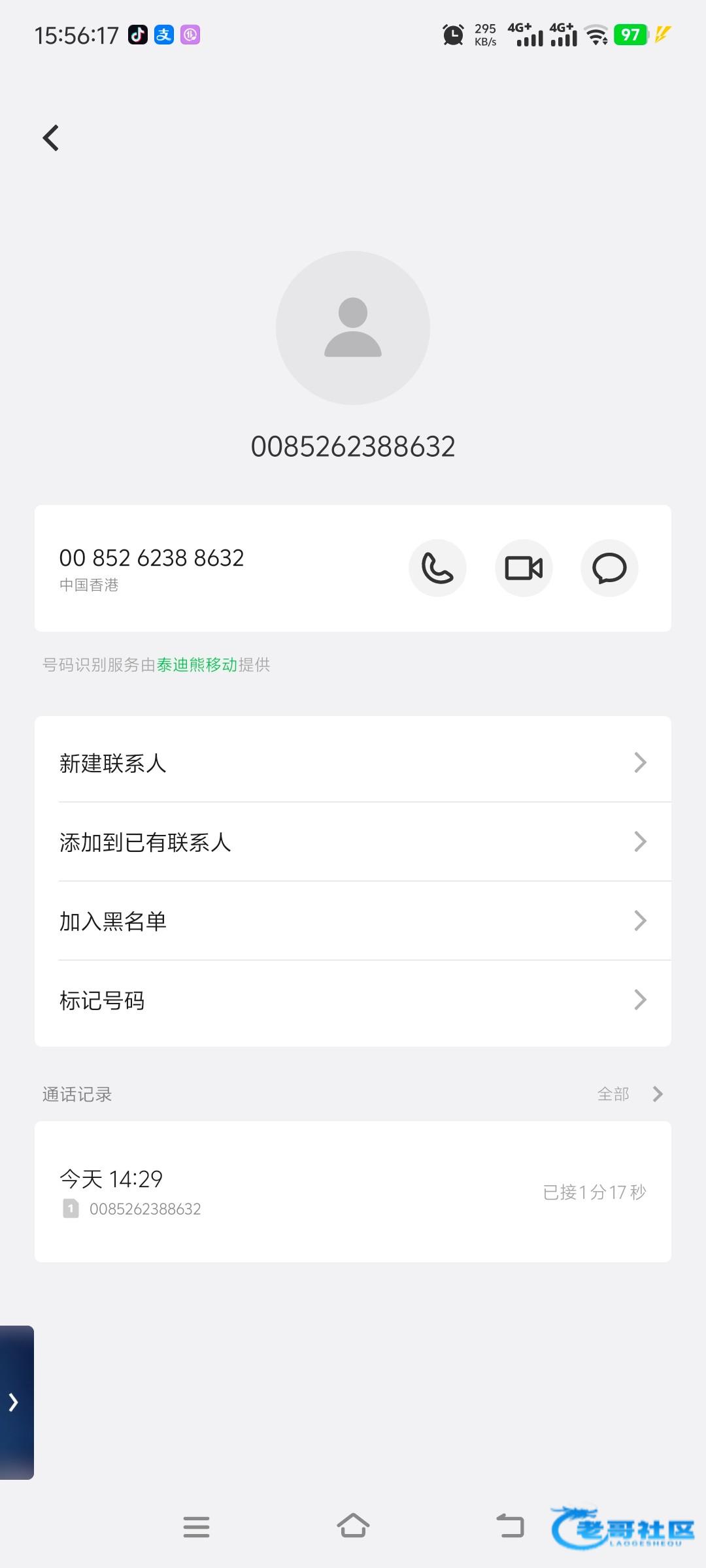The height and width of the screenshot is (1568, 706).
Task: Open recent apps from navigation bar
Action: point(196,1526)
